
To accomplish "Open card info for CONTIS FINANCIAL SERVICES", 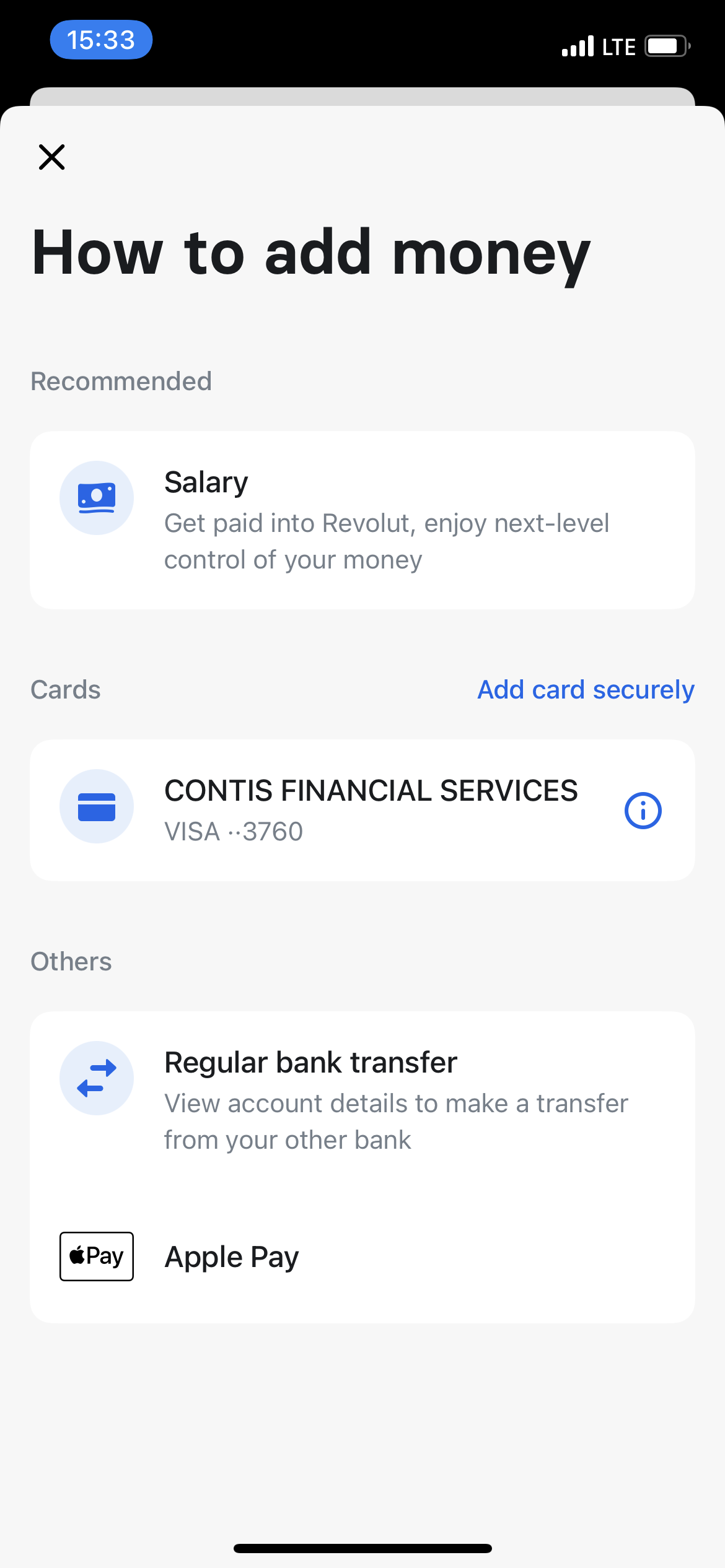I will tap(643, 809).
